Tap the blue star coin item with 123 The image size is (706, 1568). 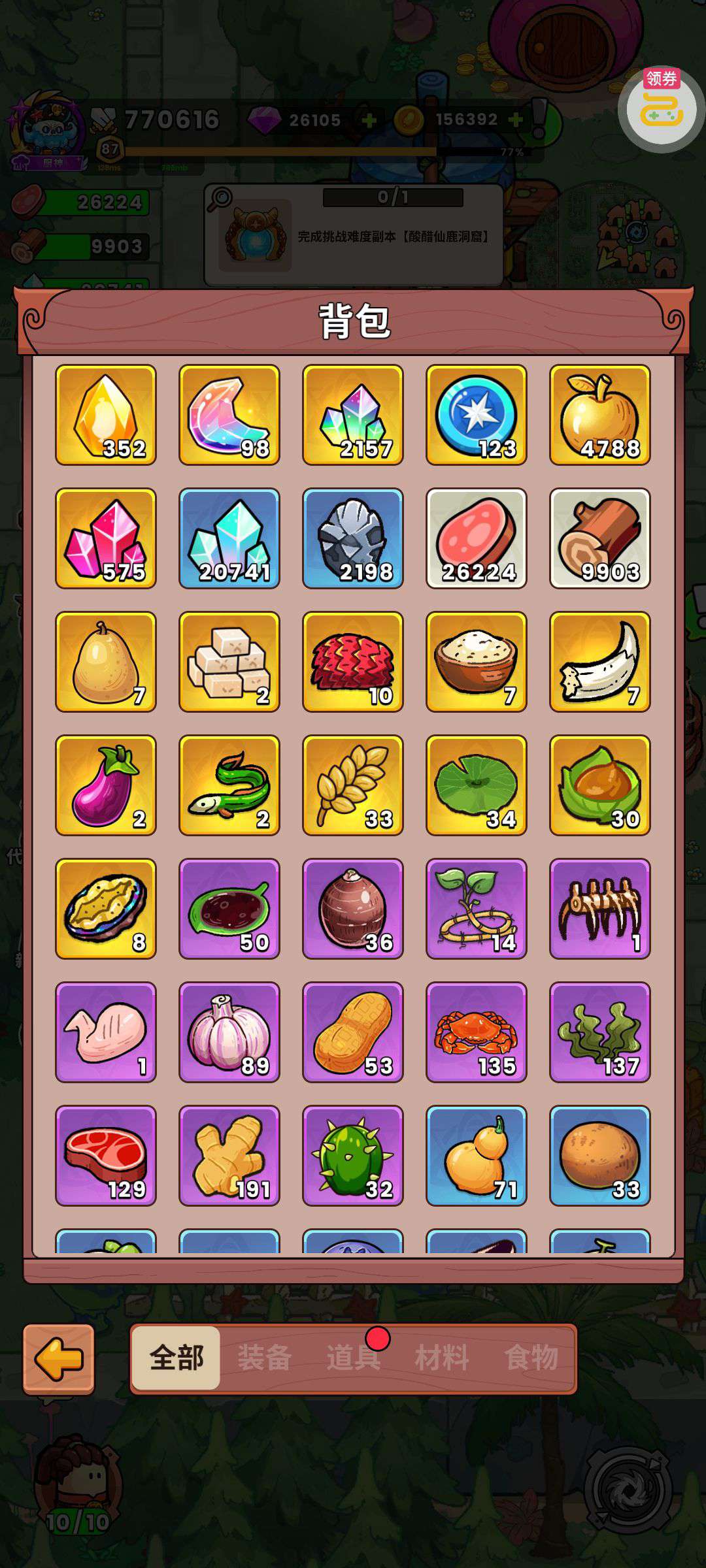coord(476,415)
